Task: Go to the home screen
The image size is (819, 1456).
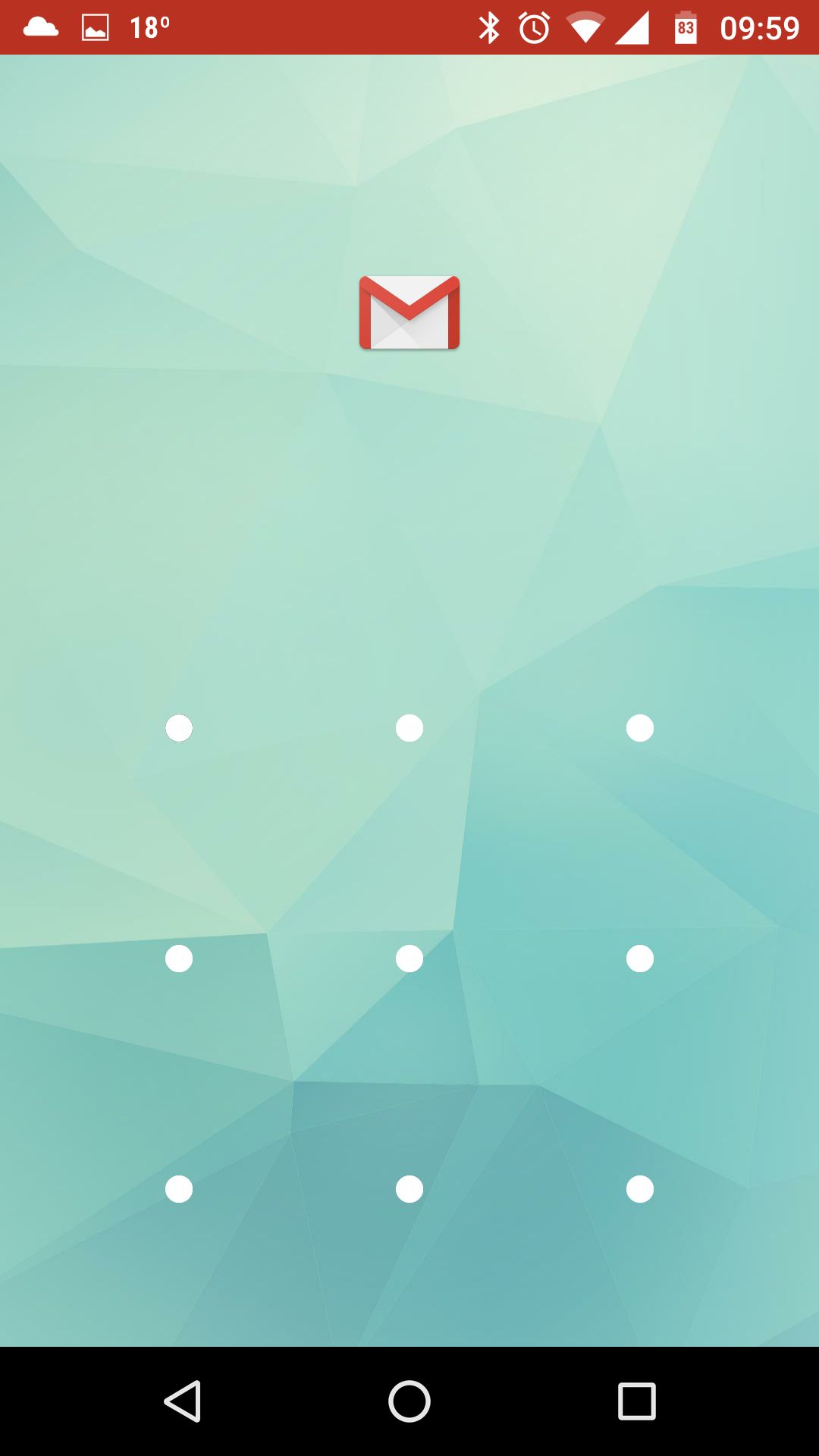Action: pos(409,1401)
